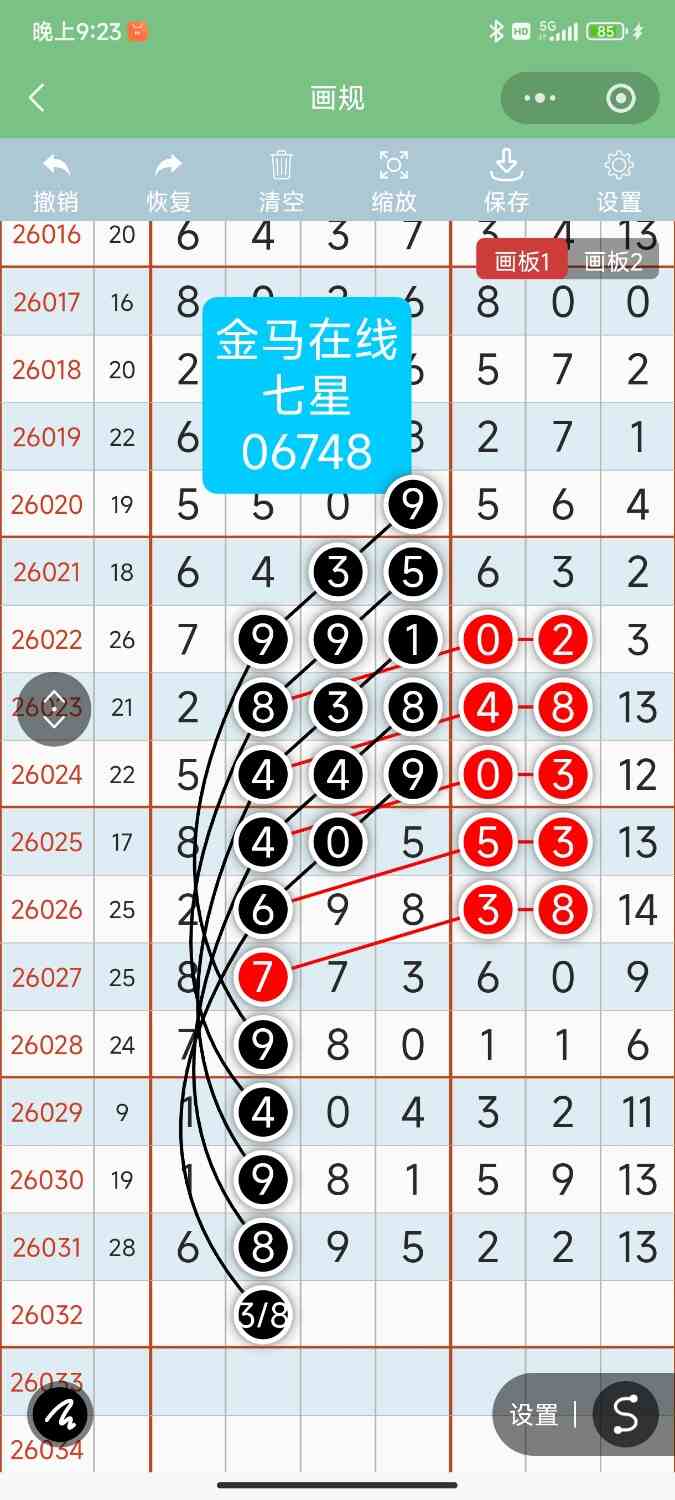
Task: Switch to 画板1 tab
Action: coord(523,262)
